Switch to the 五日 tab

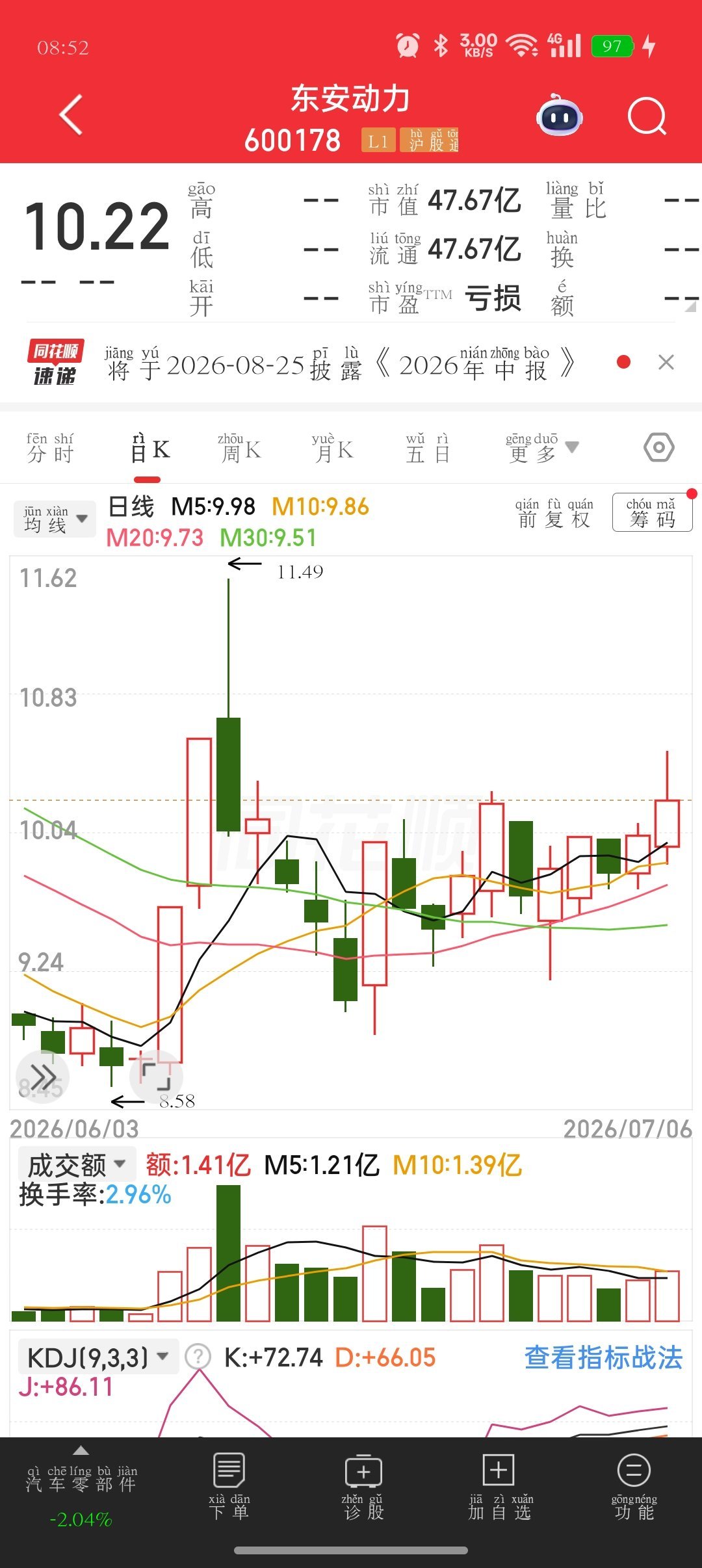[x=428, y=447]
